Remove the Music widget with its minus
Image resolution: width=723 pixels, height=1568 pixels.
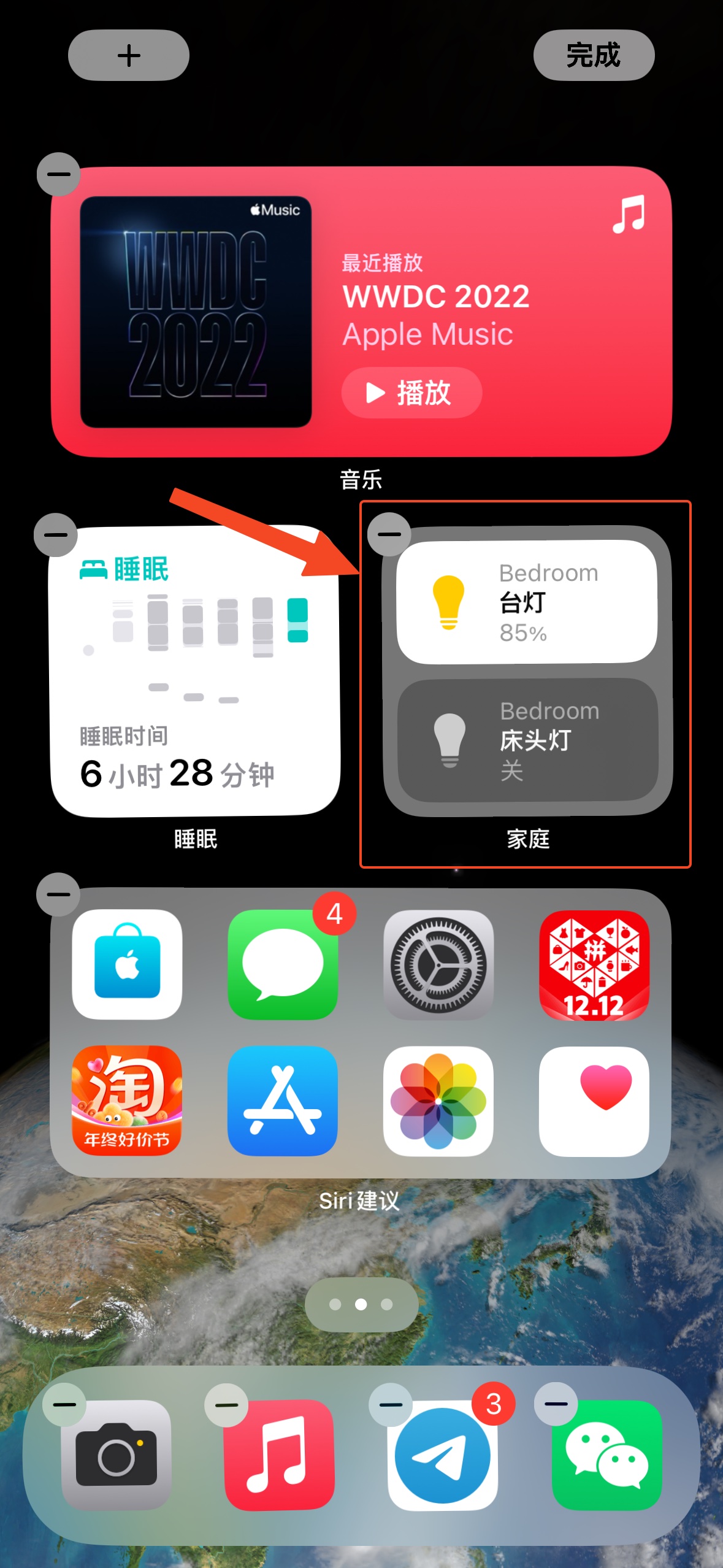coord(58,174)
